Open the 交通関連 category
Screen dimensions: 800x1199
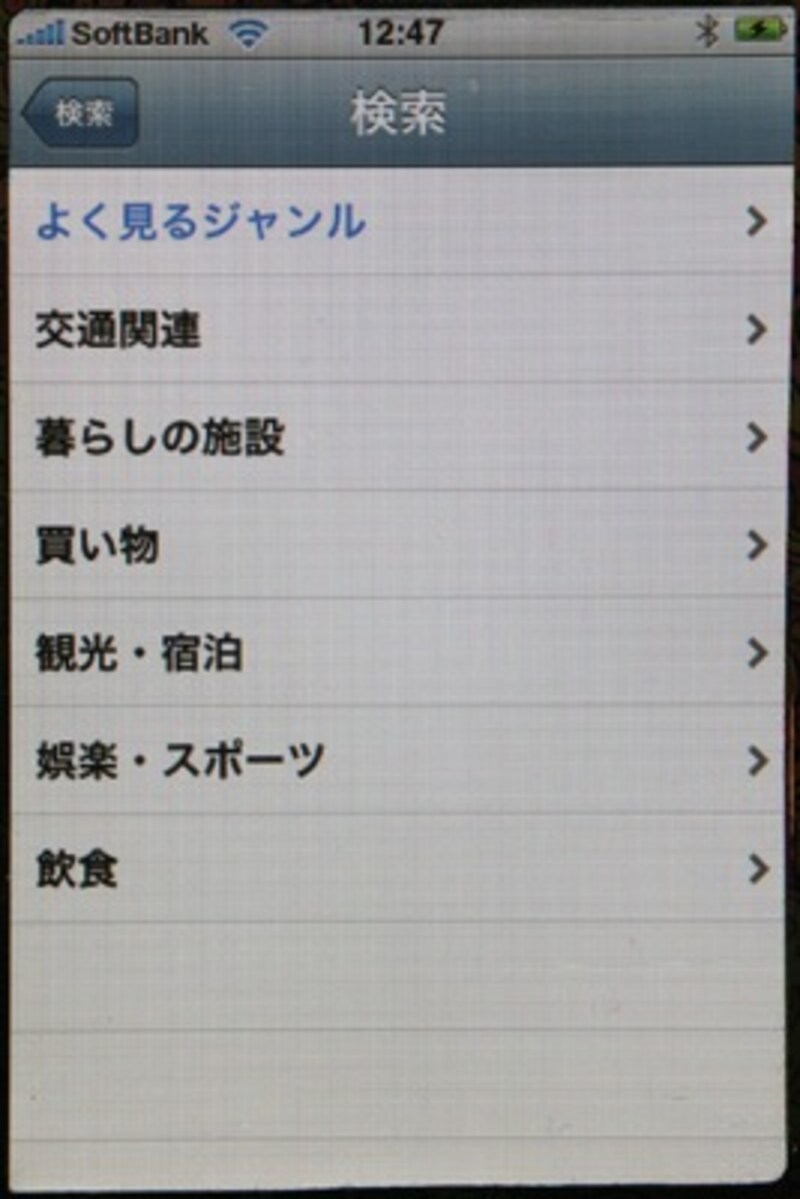pyautogui.click(x=398, y=330)
